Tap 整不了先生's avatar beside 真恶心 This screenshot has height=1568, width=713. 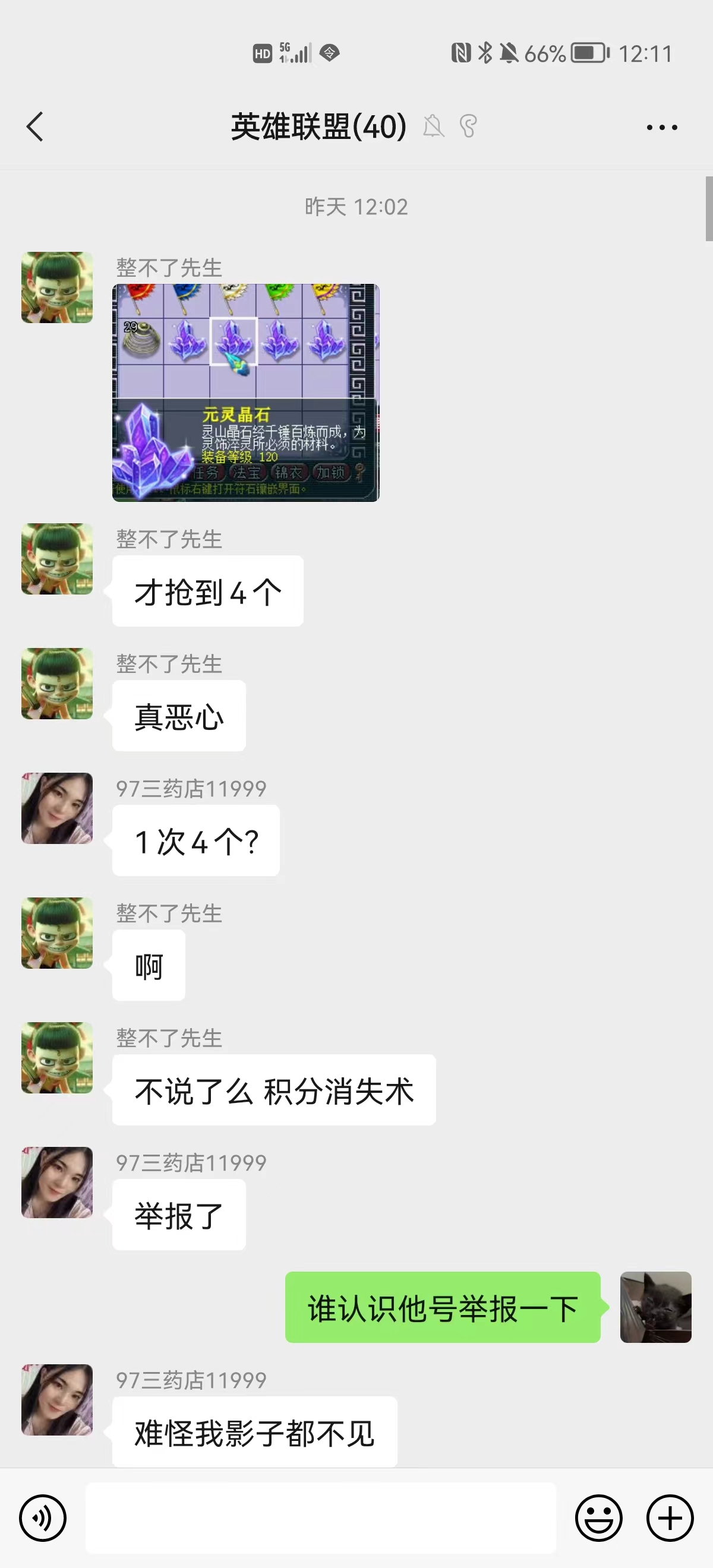click(57, 684)
